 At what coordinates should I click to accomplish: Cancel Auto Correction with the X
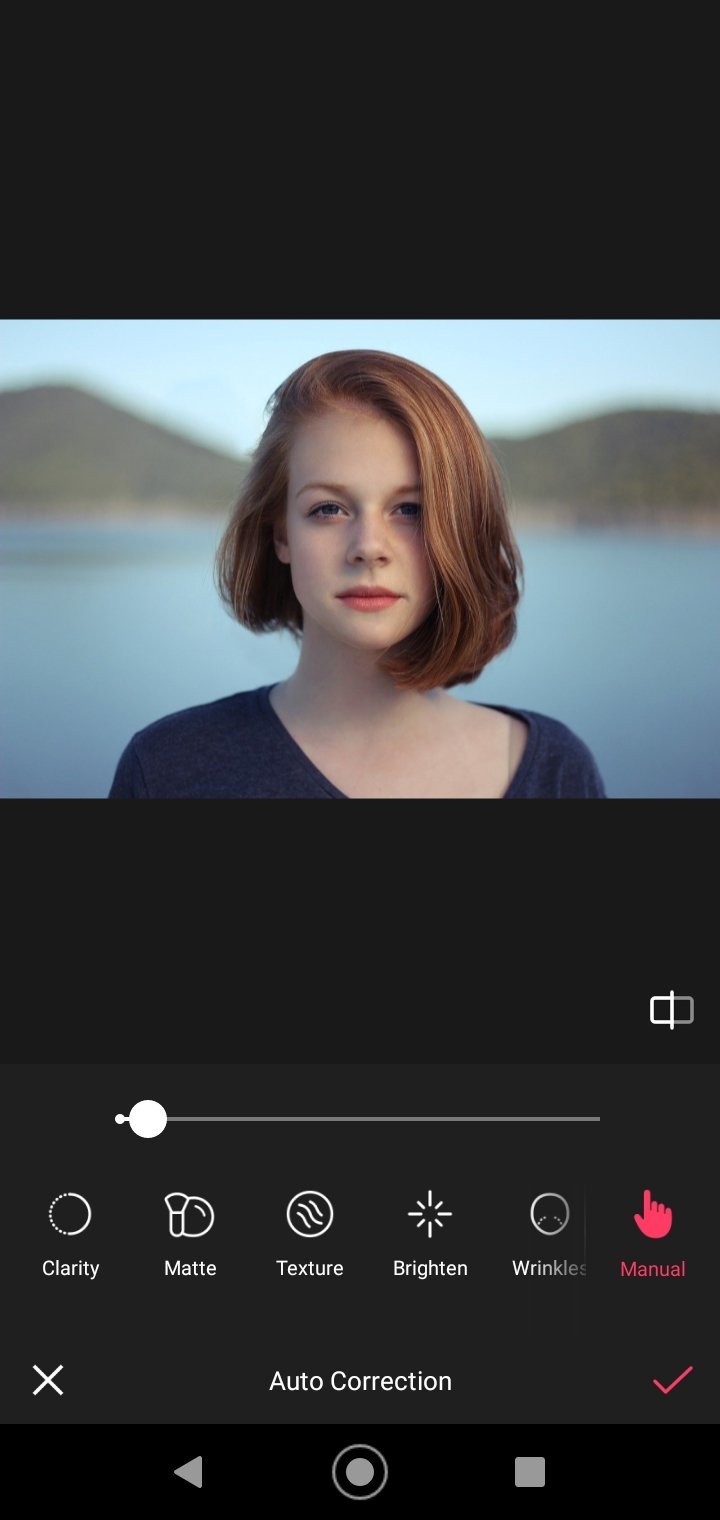[48, 1381]
